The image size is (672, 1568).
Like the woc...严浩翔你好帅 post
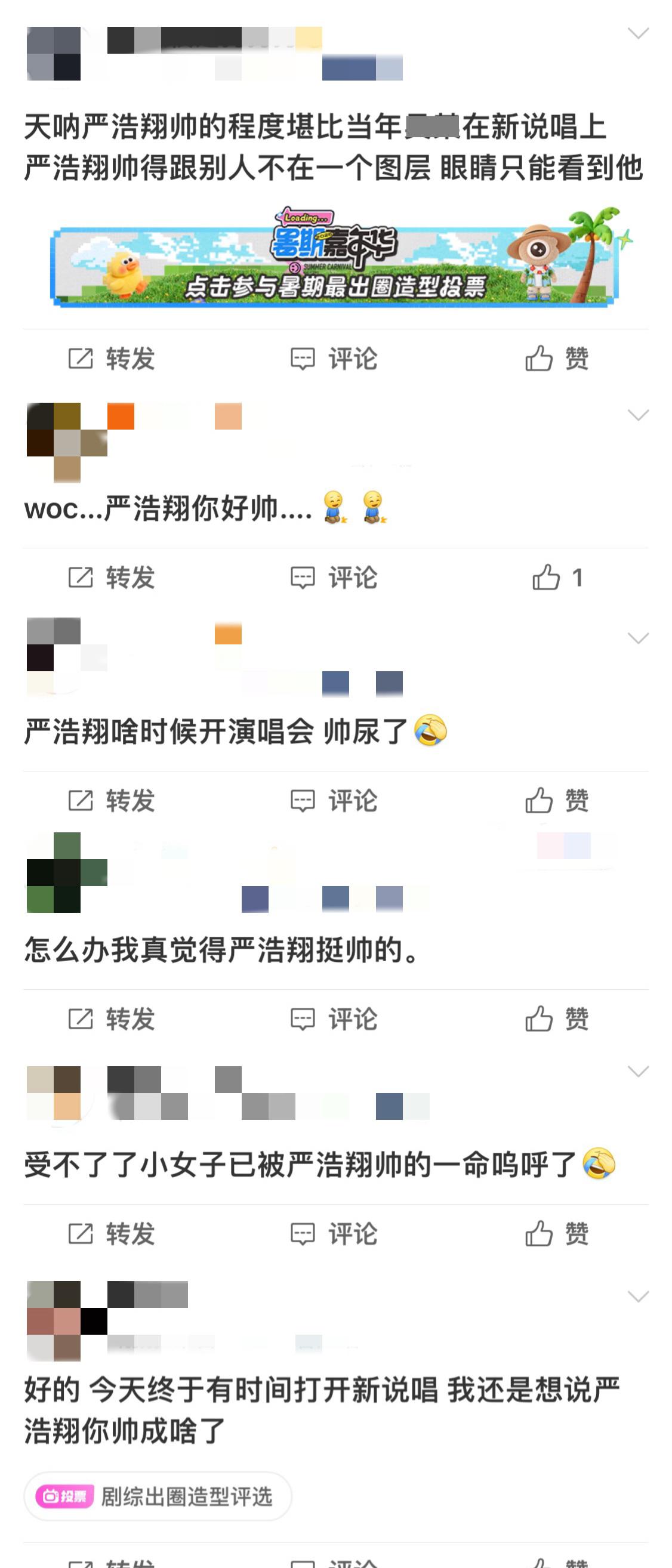(556, 577)
